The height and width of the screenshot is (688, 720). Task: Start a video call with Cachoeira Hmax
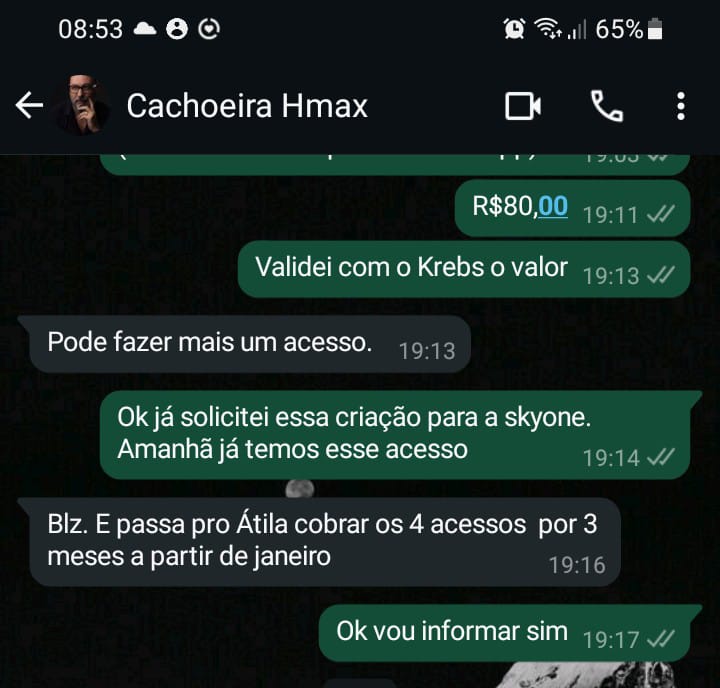[x=523, y=106]
